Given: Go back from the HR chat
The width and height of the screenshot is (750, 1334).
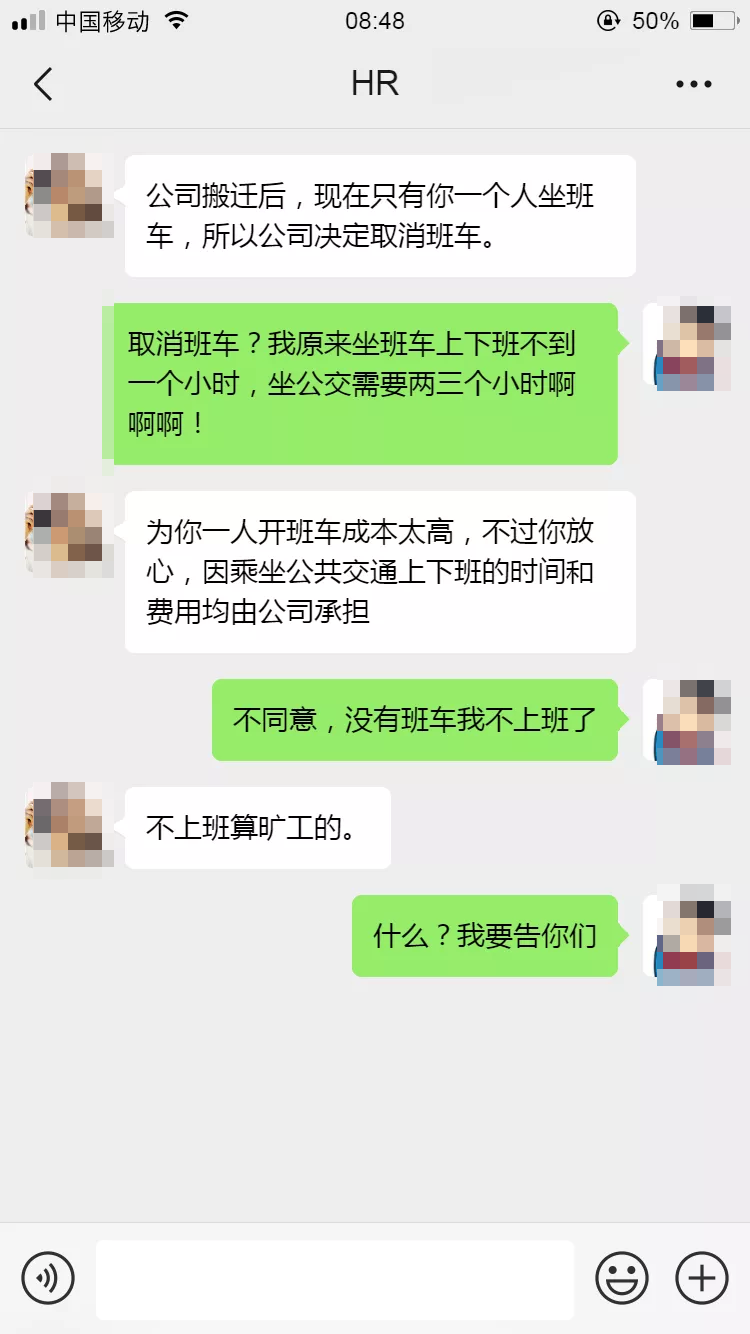Looking at the screenshot, I should pyautogui.click(x=43, y=84).
